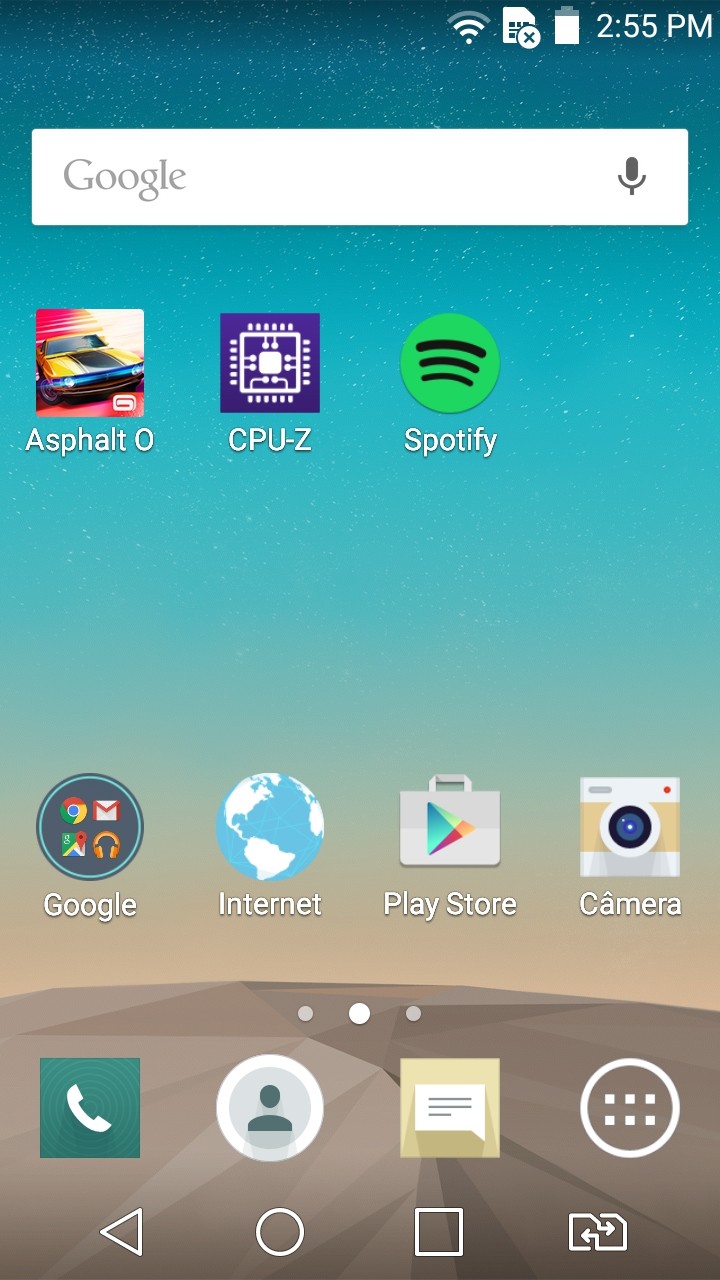Go back with the navigation bar arrow
This screenshot has width=720, height=1280.
click(122, 1231)
